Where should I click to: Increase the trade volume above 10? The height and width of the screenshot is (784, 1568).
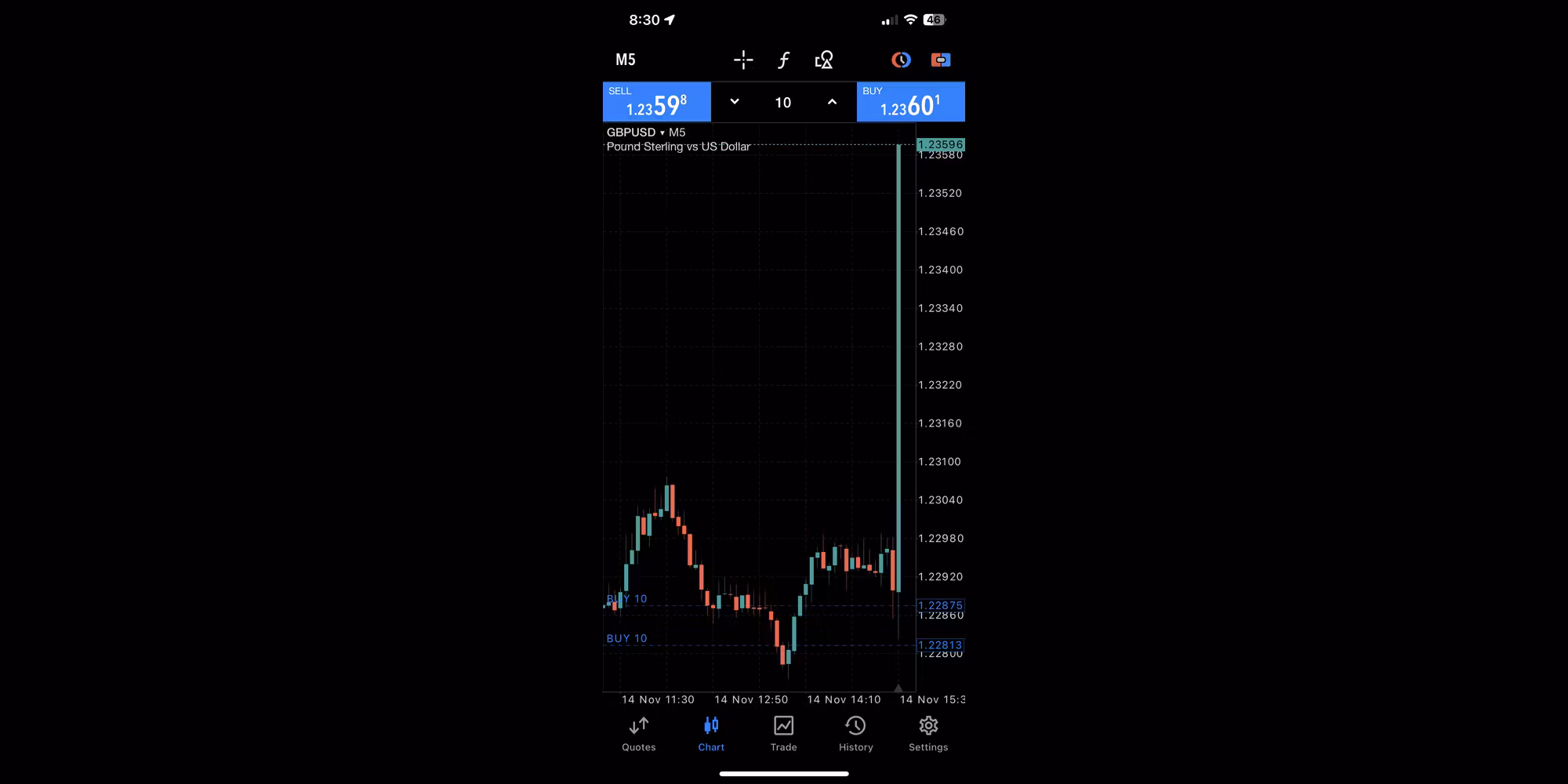832,102
